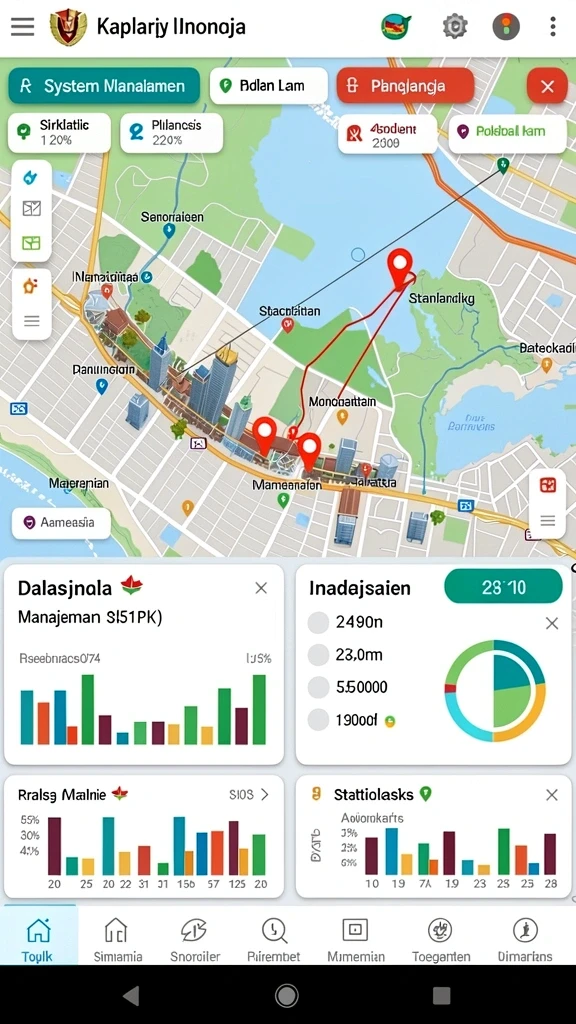Viewport: 576px width, 1024px height.
Task: Close the Stattiolasks card
Action: pyautogui.click(x=552, y=795)
